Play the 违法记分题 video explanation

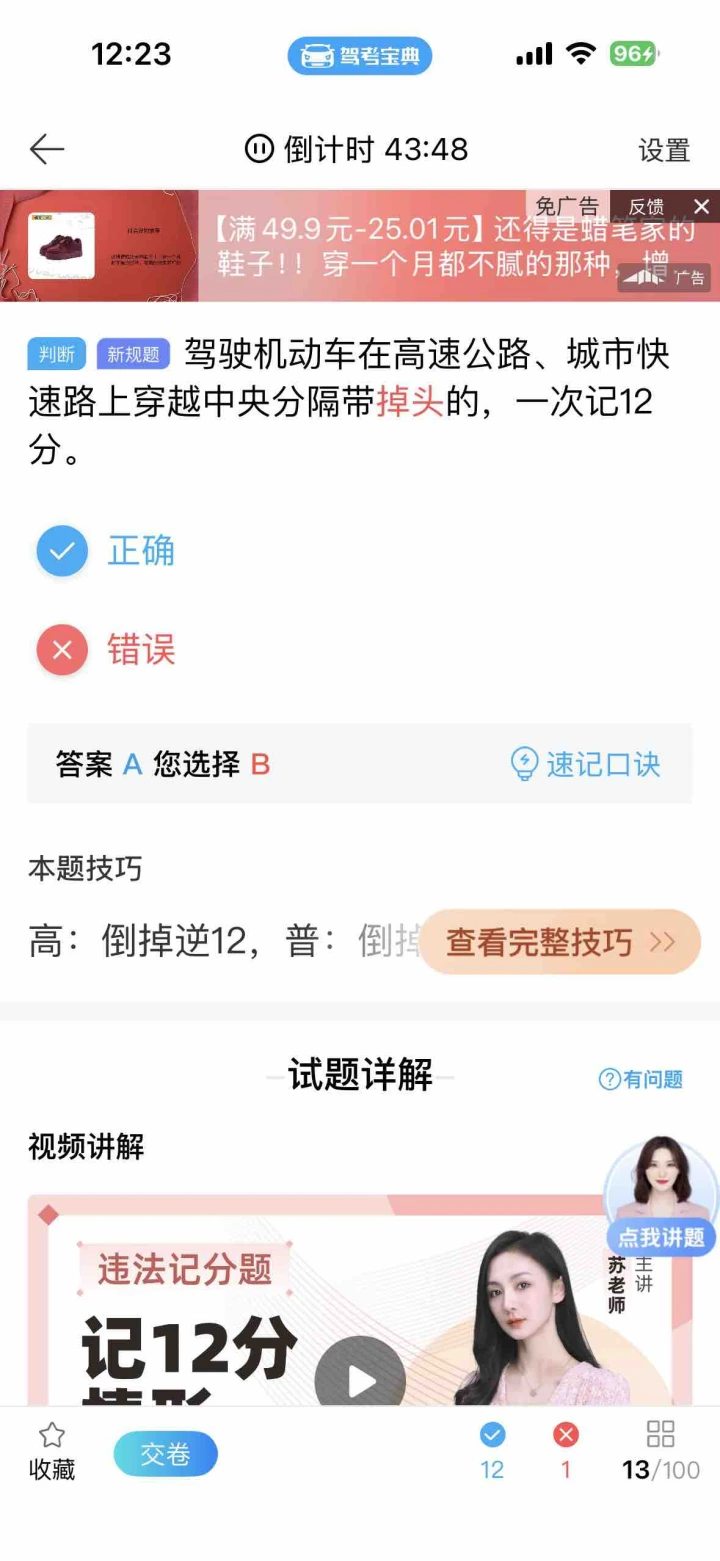(x=360, y=1380)
